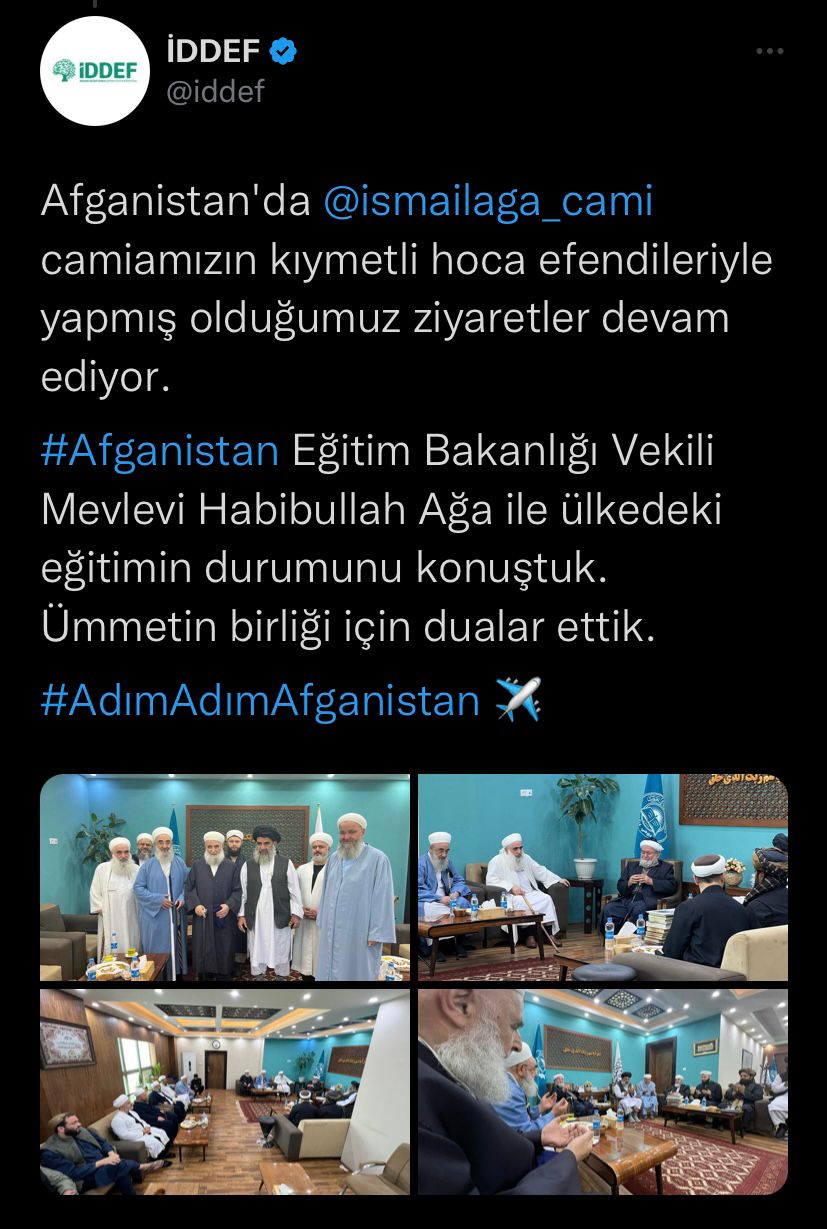Open the #AdımAdımAfganistan hashtag
This screenshot has height=1229, width=827.
point(261,700)
